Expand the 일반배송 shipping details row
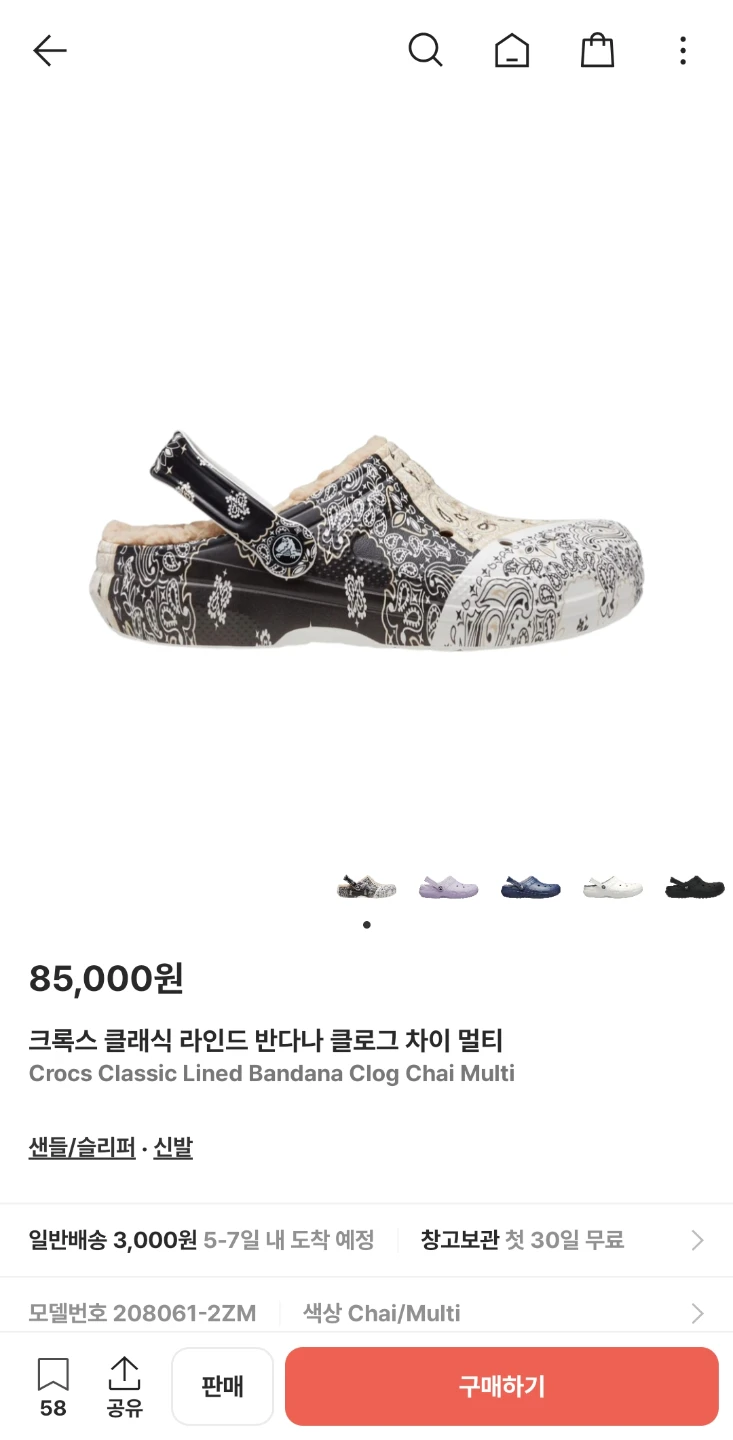 [366, 1240]
